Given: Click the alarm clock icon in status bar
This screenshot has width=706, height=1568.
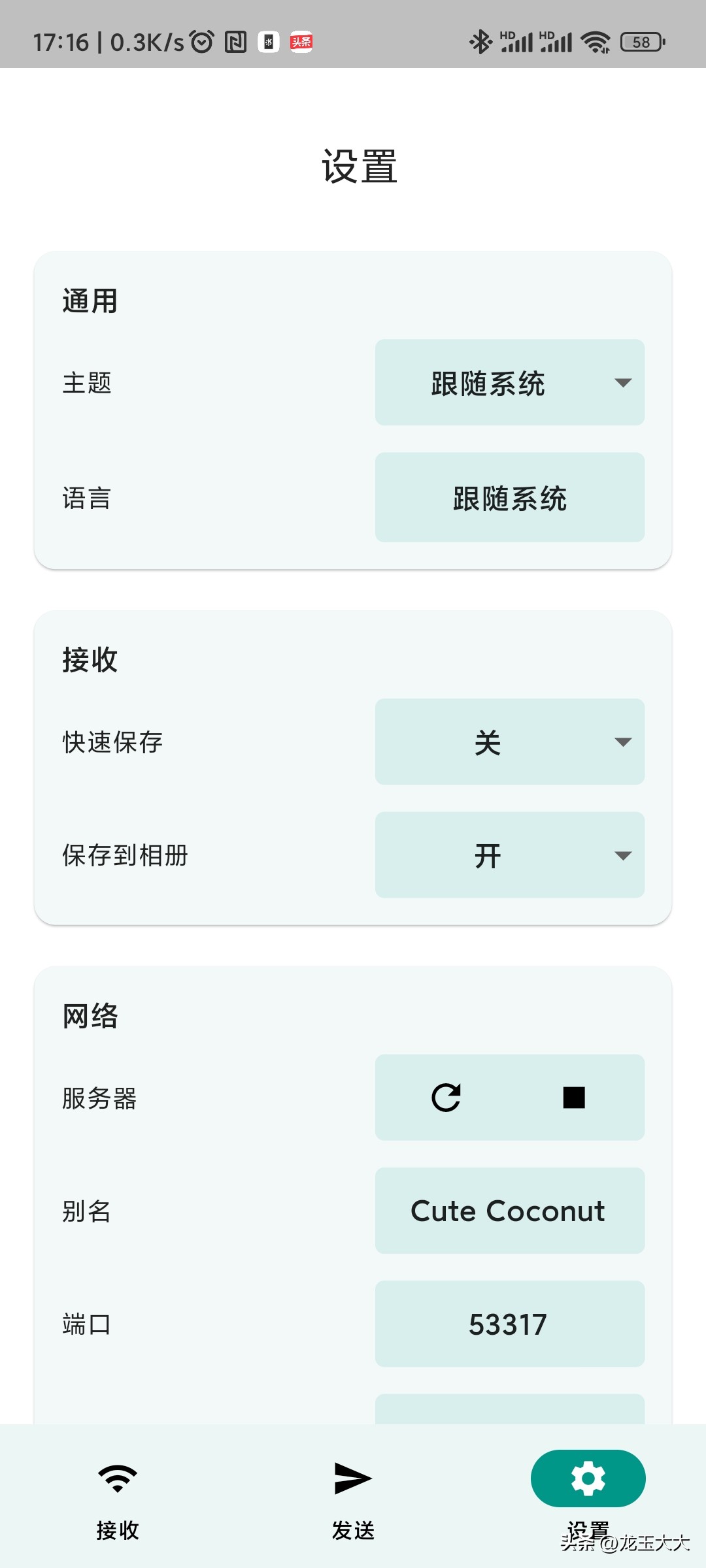Looking at the screenshot, I should coord(201,41).
